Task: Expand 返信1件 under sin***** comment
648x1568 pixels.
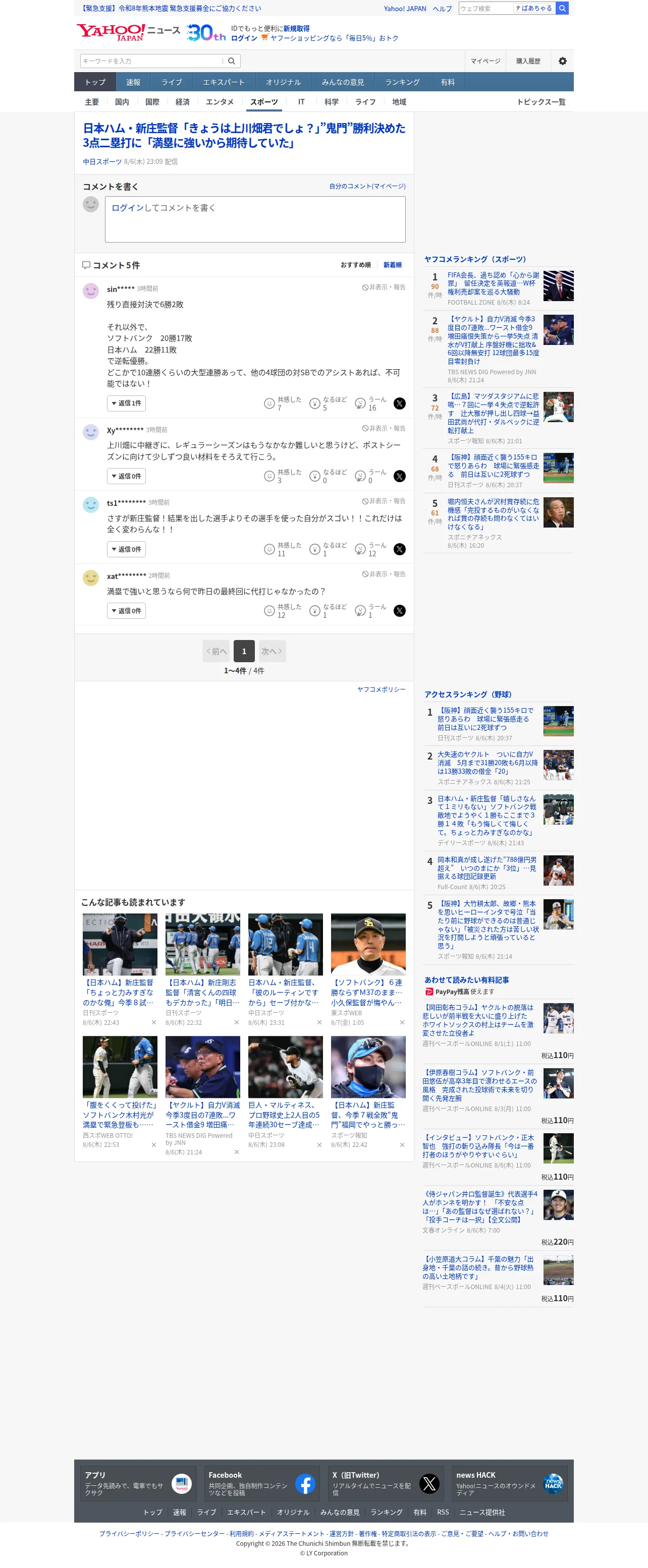Action: point(127,403)
